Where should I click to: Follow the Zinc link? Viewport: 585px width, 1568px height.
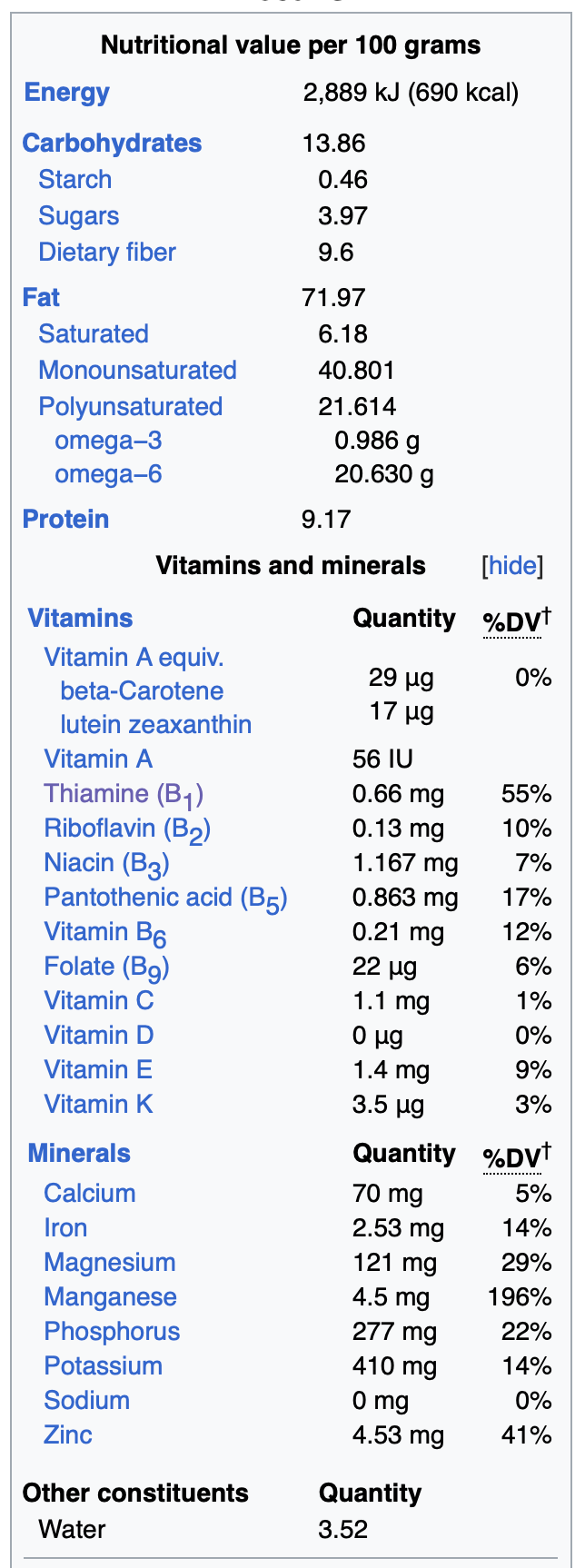[68, 1435]
